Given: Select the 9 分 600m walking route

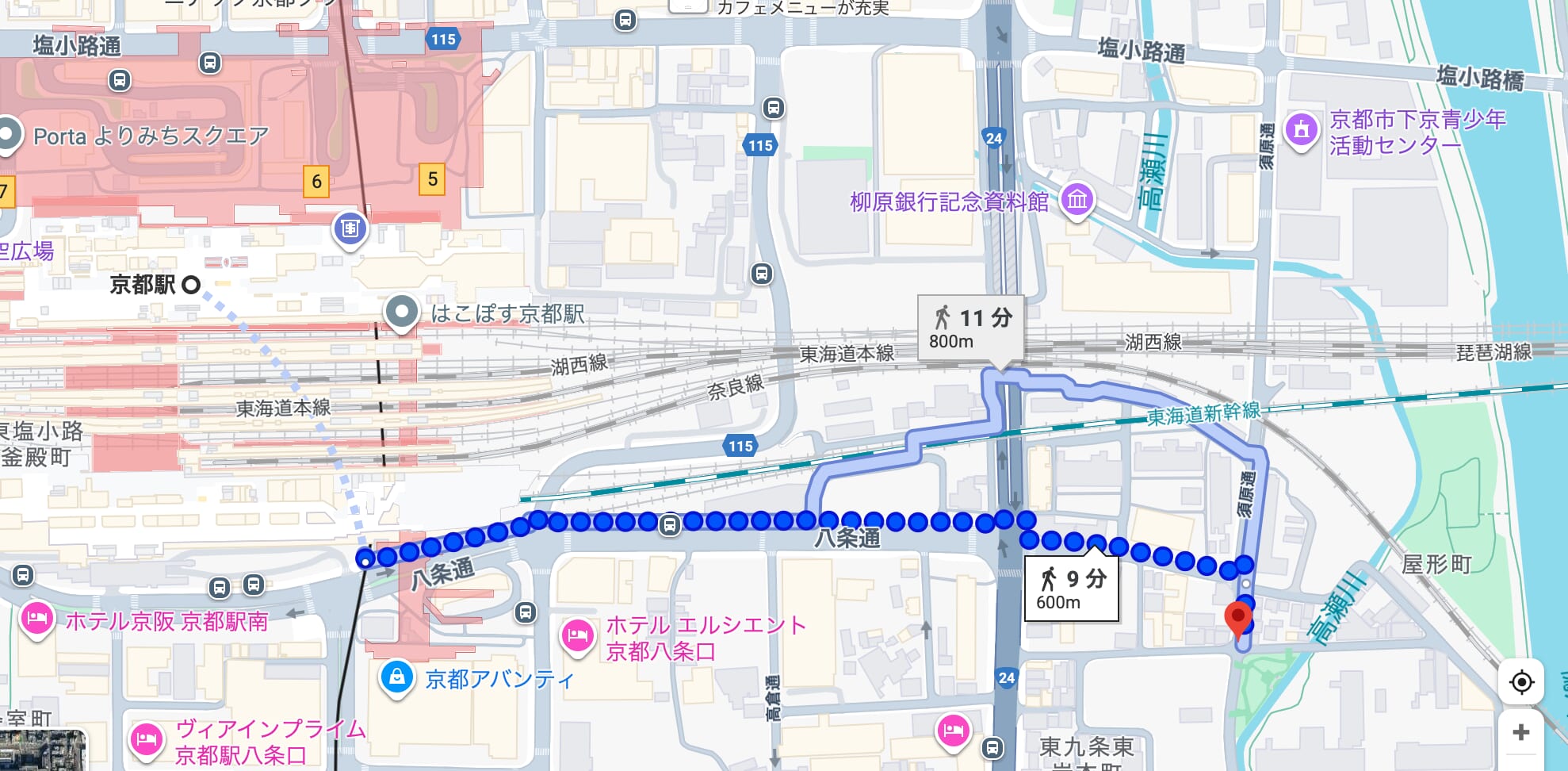Looking at the screenshot, I should coord(1071,589).
